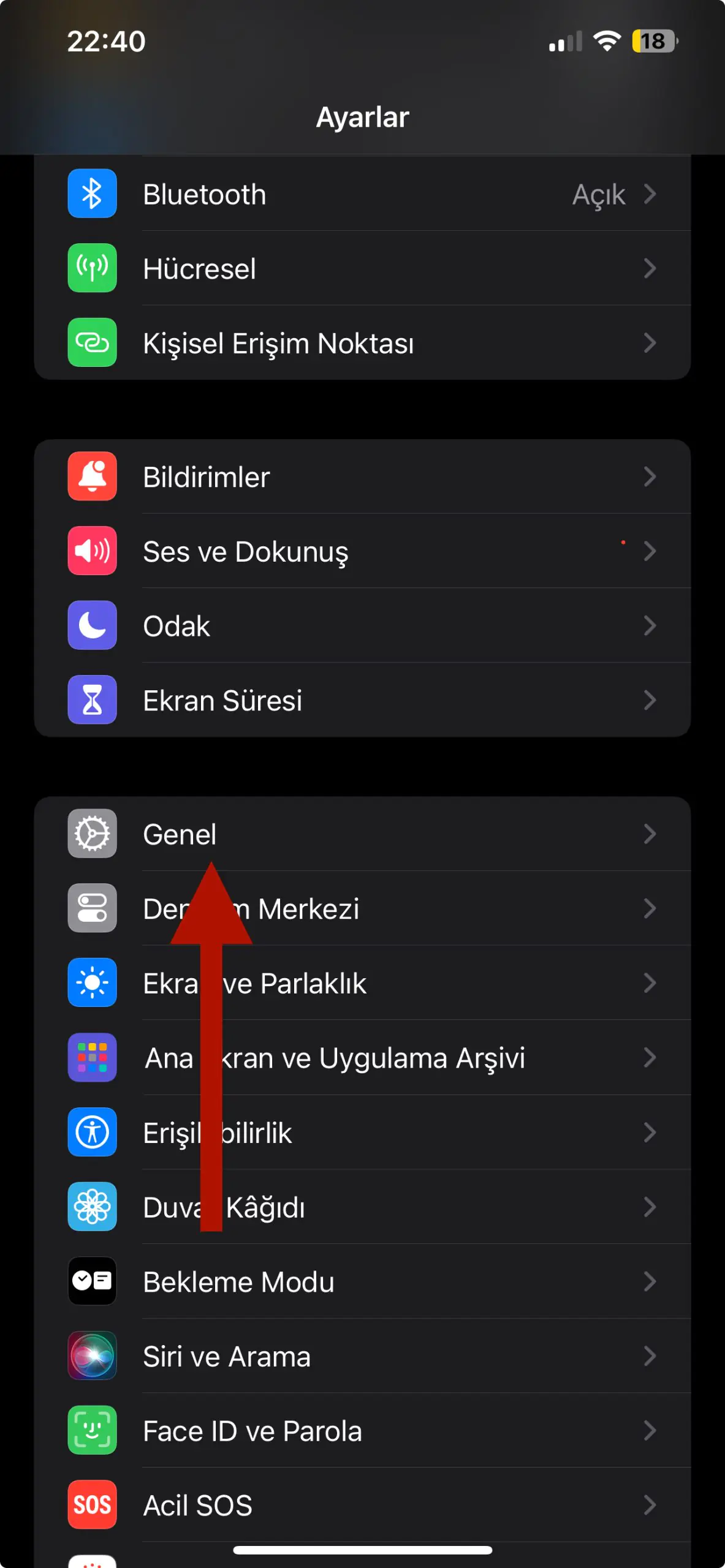Open Ekran Süresi via the hourglass icon
Viewport: 725px width, 1568px height.
(91, 701)
